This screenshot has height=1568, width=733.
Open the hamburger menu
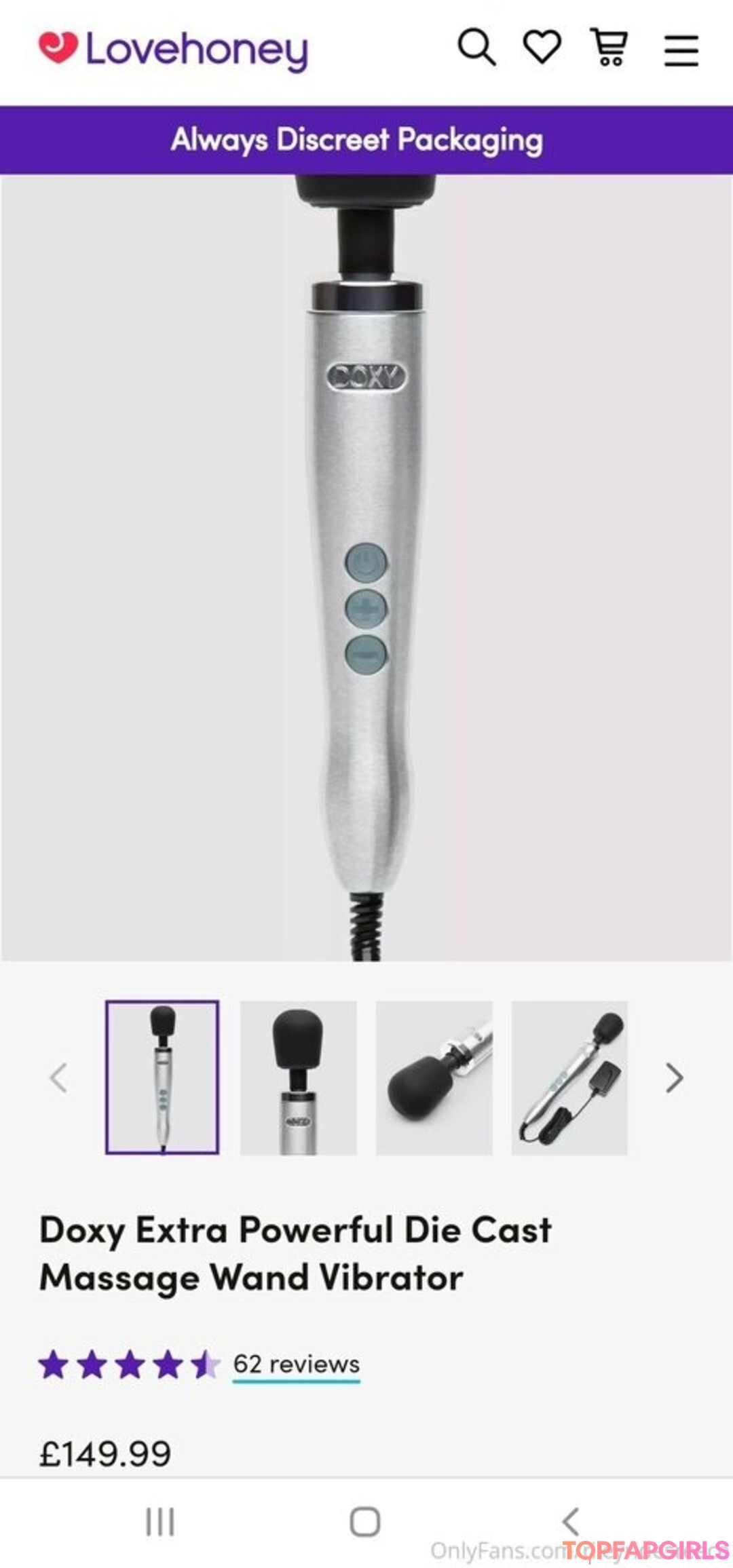pos(681,50)
